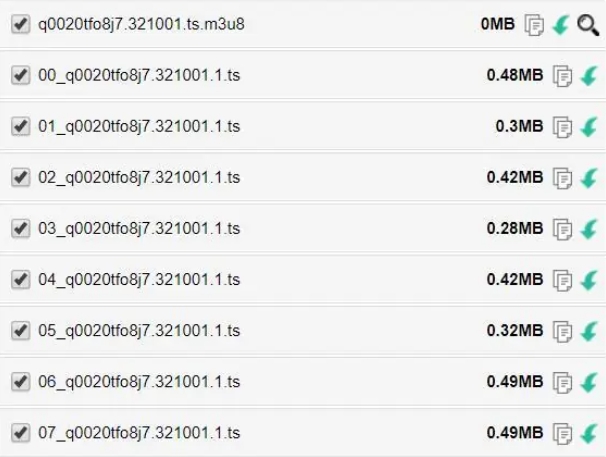
Task: Download the 03_ ts segment
Action: pos(588,229)
